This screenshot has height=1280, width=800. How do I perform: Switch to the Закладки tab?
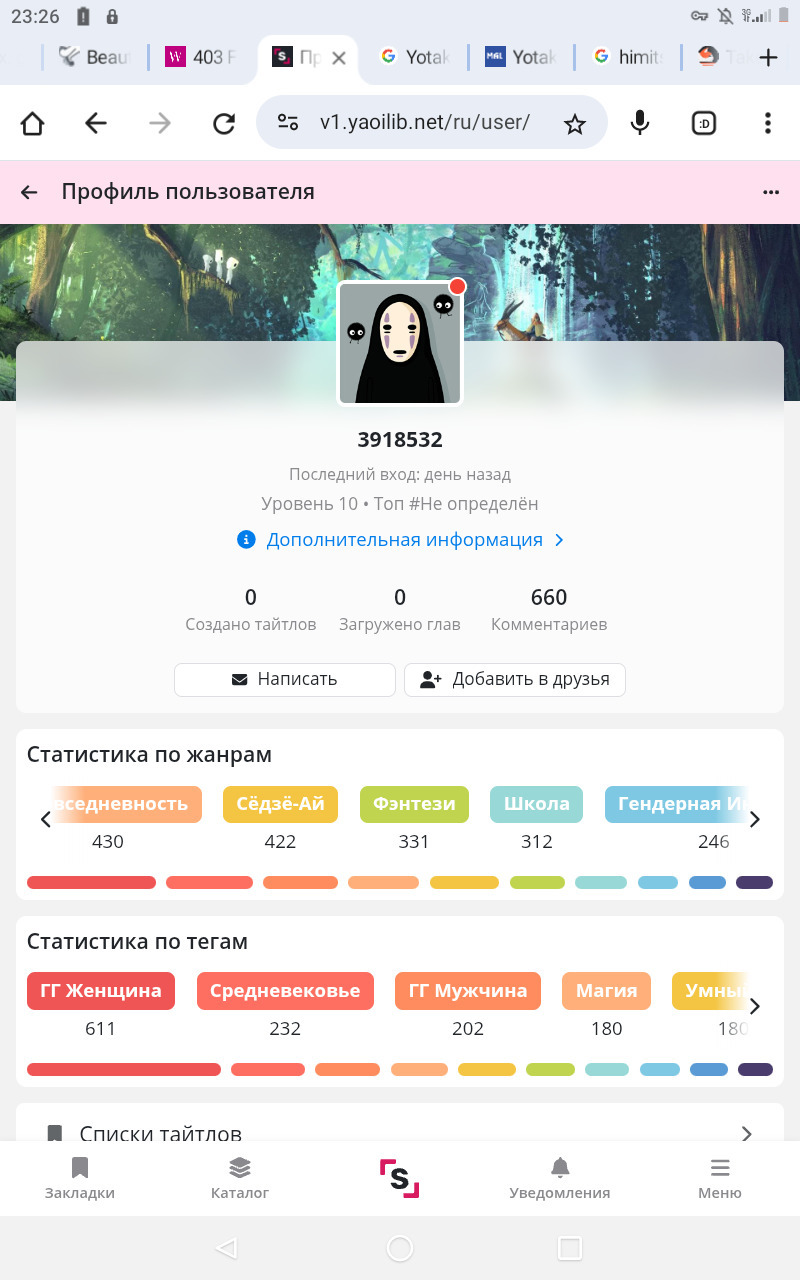80,1178
